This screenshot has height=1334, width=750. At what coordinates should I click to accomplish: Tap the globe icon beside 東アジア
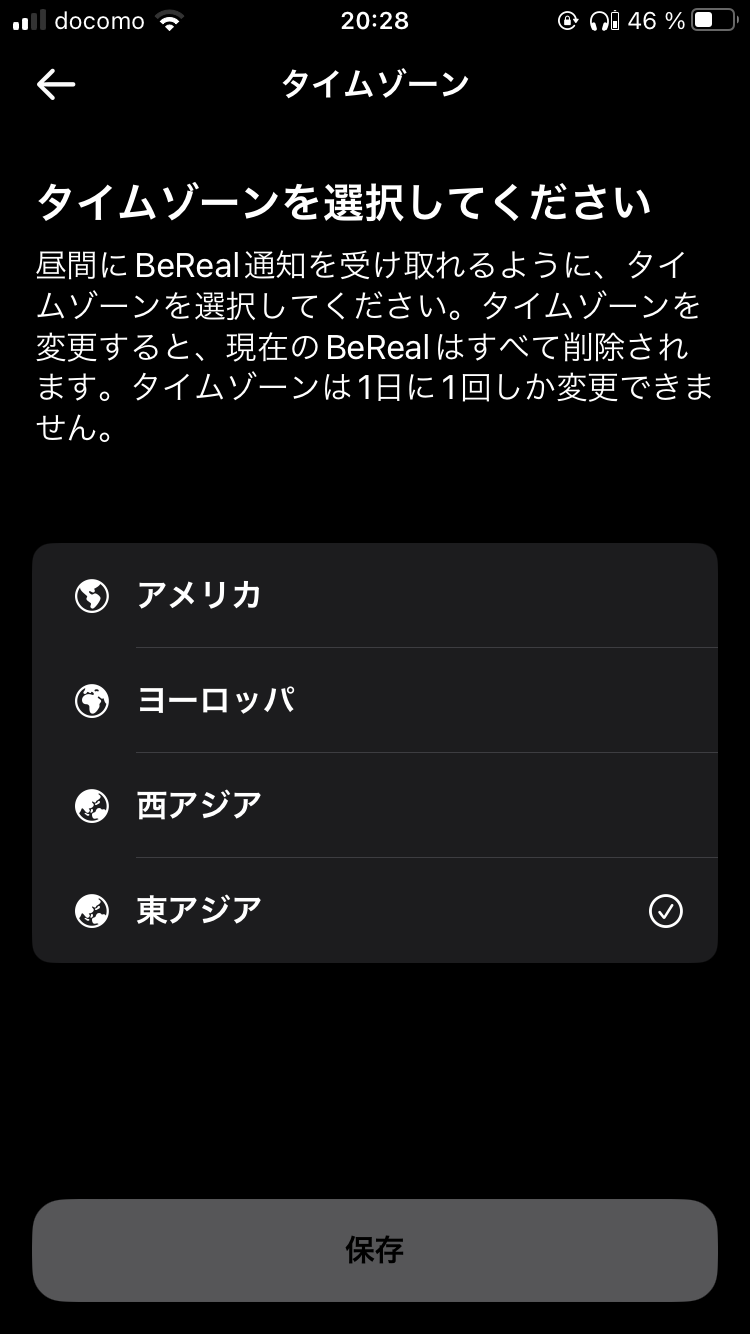pyautogui.click(x=91, y=910)
